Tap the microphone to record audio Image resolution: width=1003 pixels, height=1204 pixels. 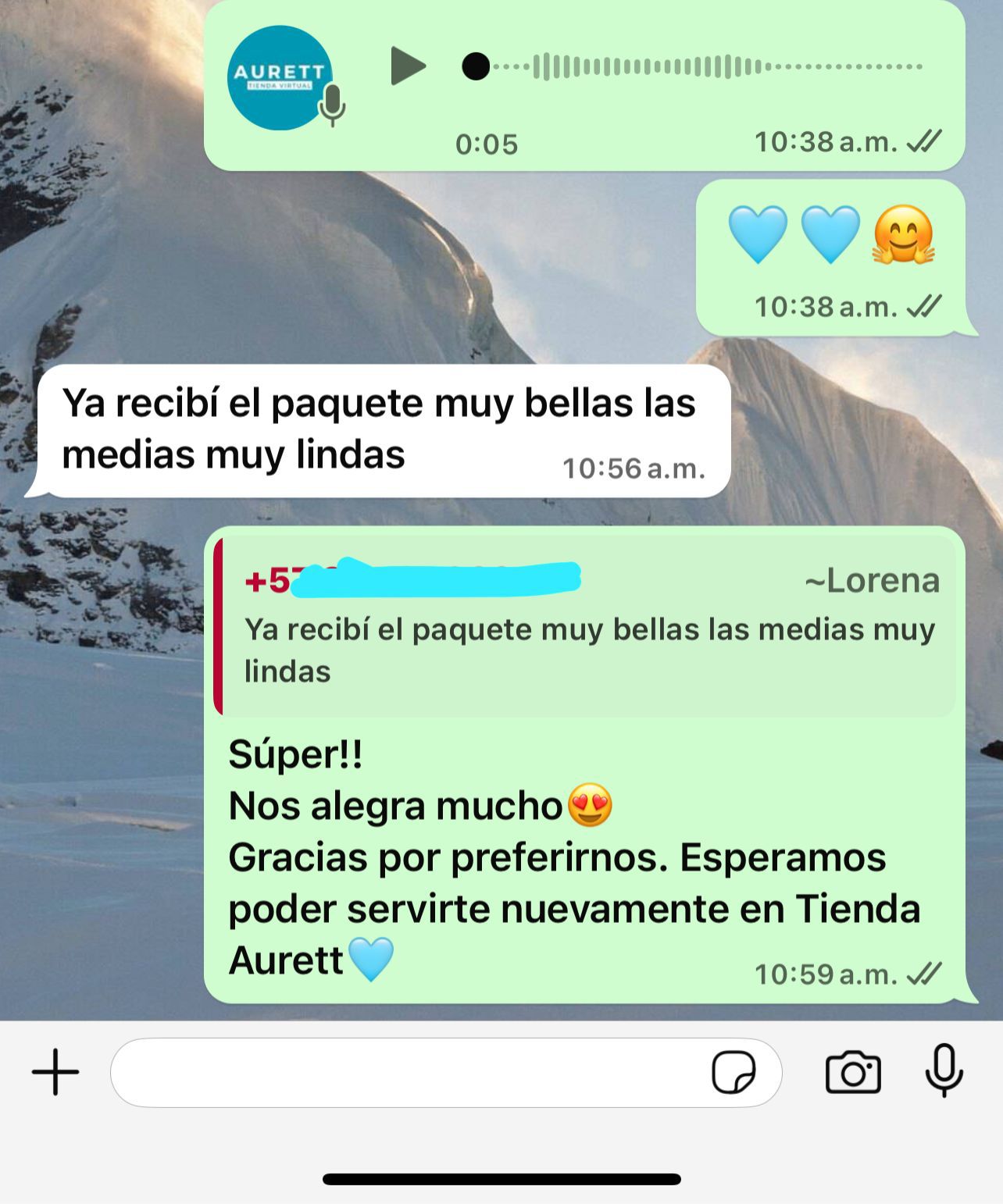point(944,1070)
